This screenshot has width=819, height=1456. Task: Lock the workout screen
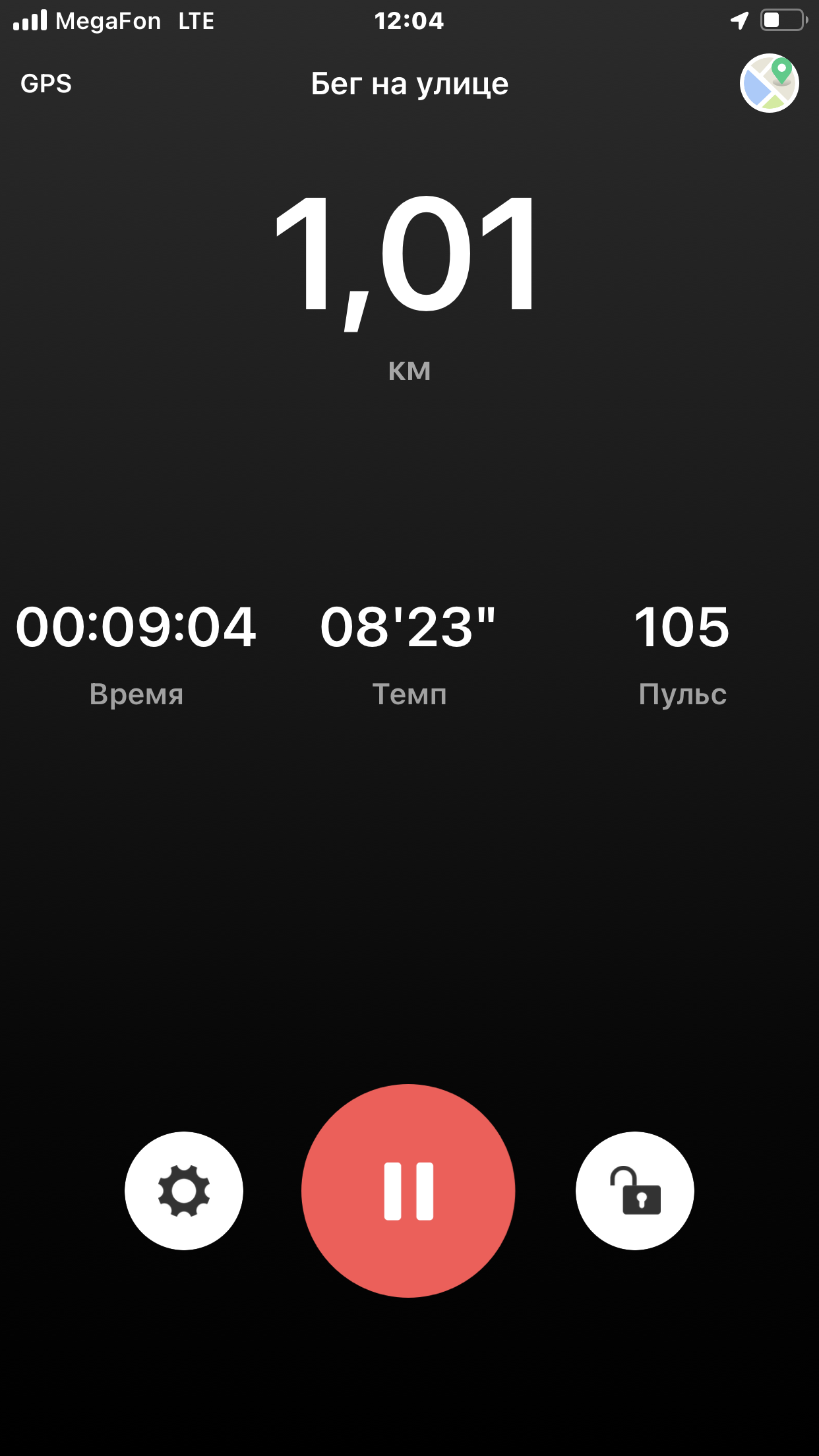tap(634, 1191)
